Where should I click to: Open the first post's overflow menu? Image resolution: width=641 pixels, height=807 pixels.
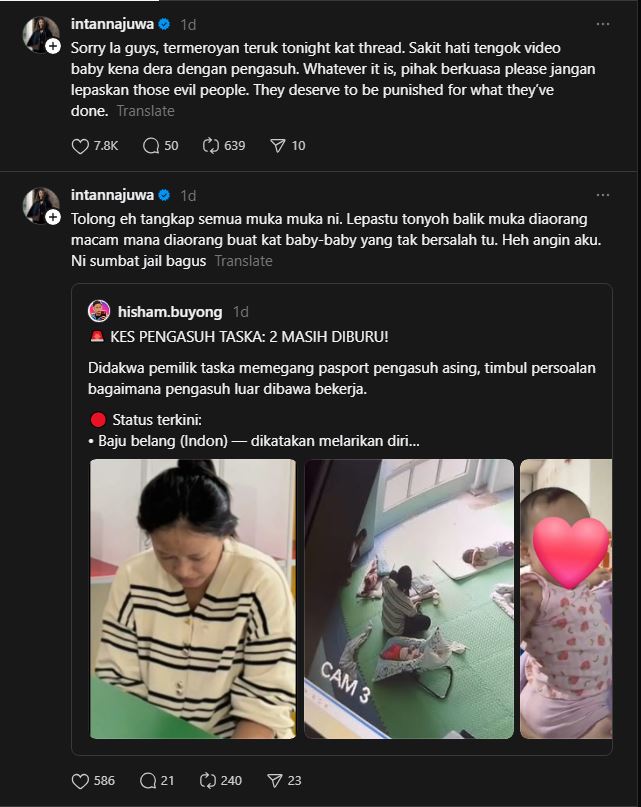coord(603,24)
